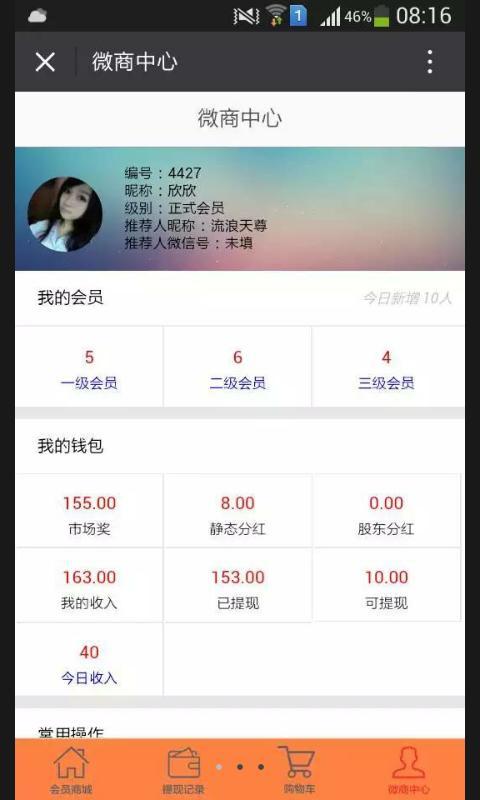Viewport: 480px width, 800px height.
Task: Switch to the 微商中心 tab
Action: [409, 770]
